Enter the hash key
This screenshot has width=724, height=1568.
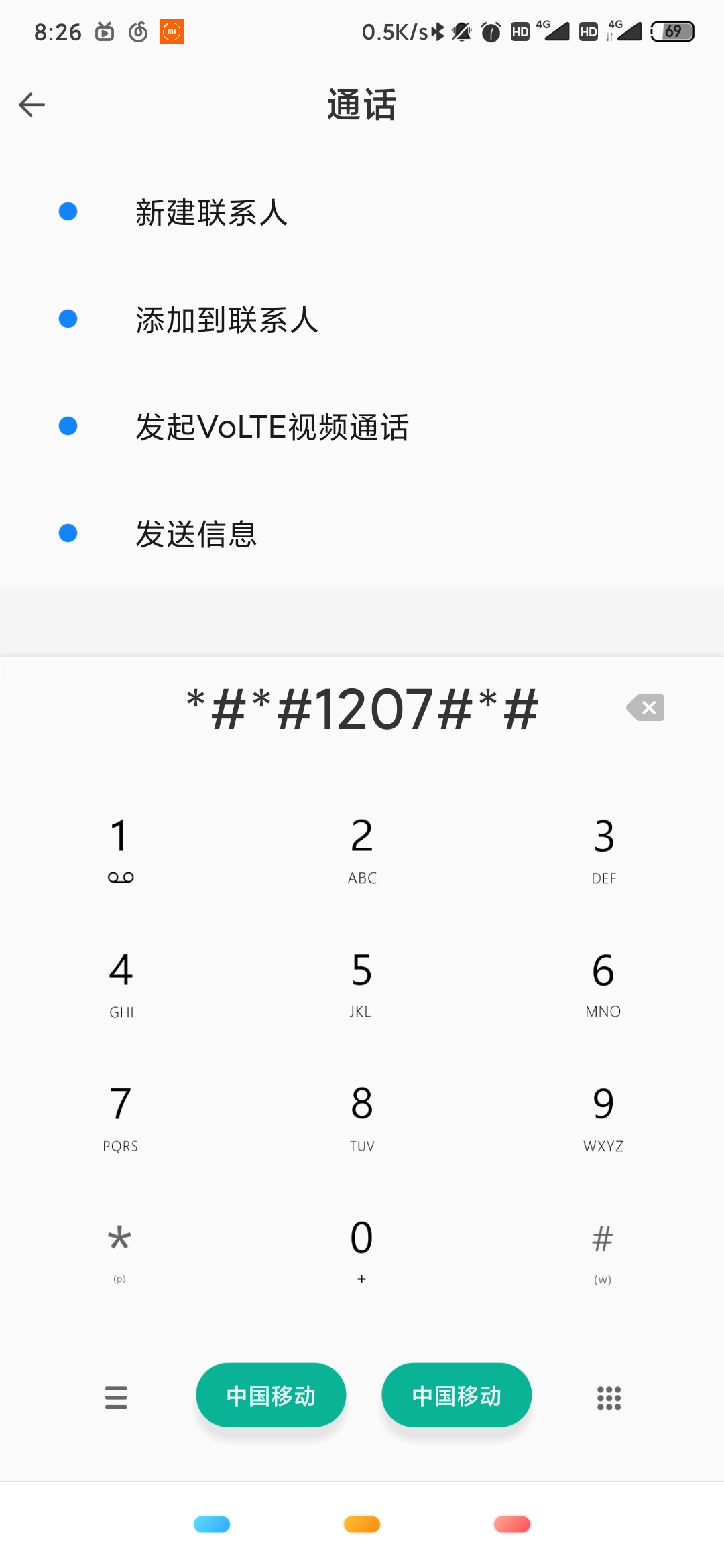(603, 1252)
